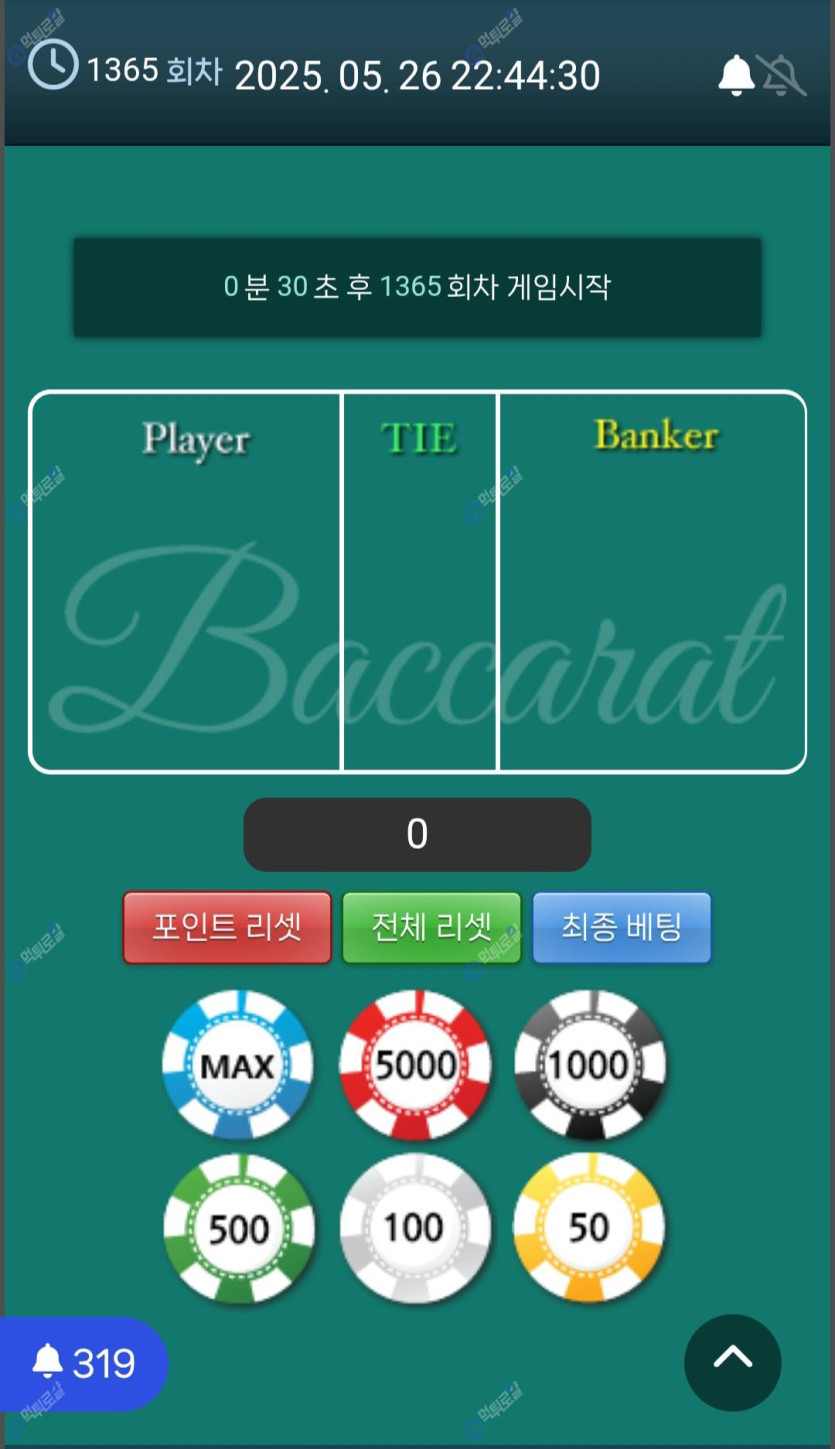Select the white 100 chip
This screenshot has height=1449, width=835.
[x=415, y=1228]
